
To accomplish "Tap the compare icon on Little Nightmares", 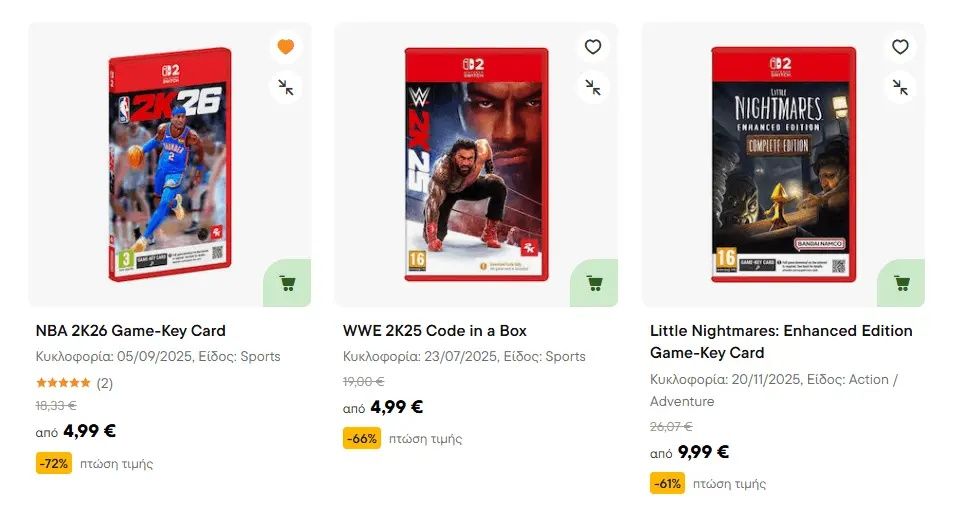I will (x=900, y=87).
